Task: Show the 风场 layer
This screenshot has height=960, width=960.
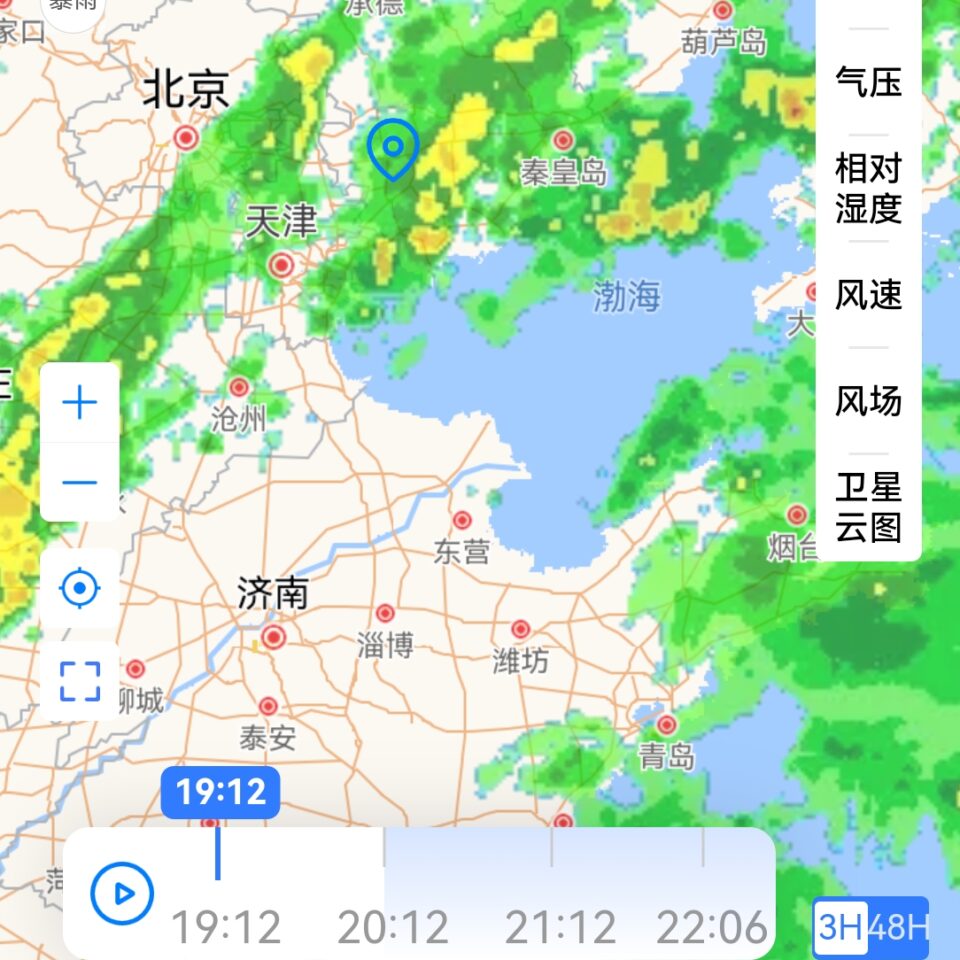Action: coord(868,401)
